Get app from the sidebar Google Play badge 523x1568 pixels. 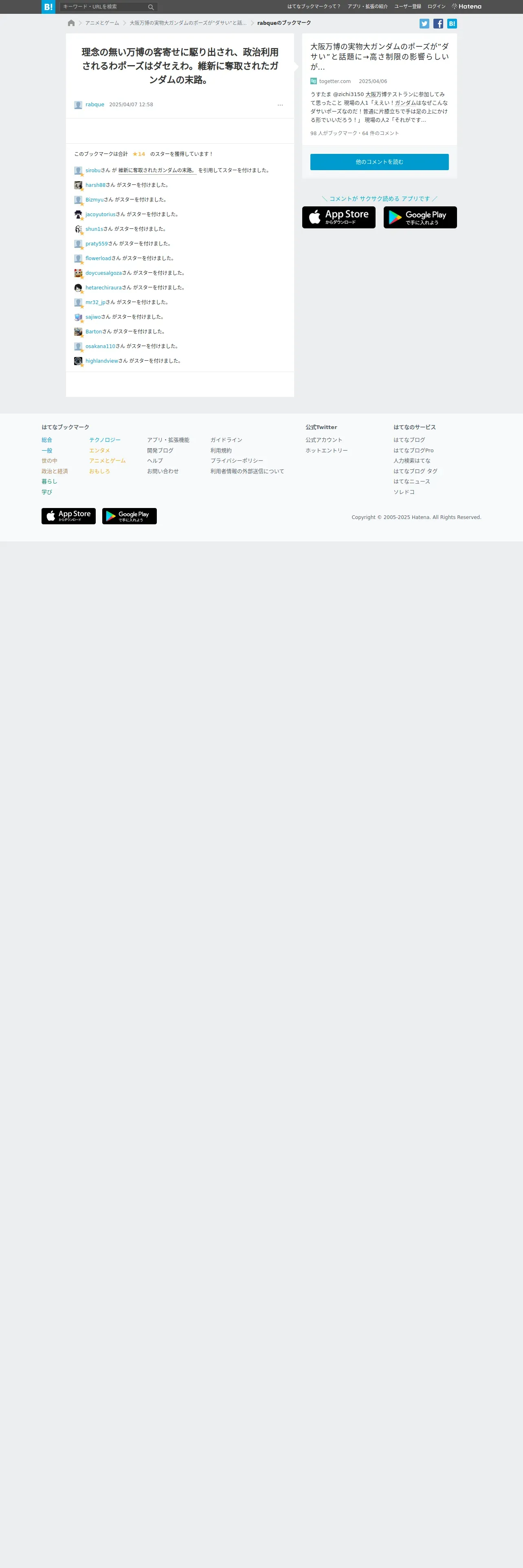pos(420,217)
